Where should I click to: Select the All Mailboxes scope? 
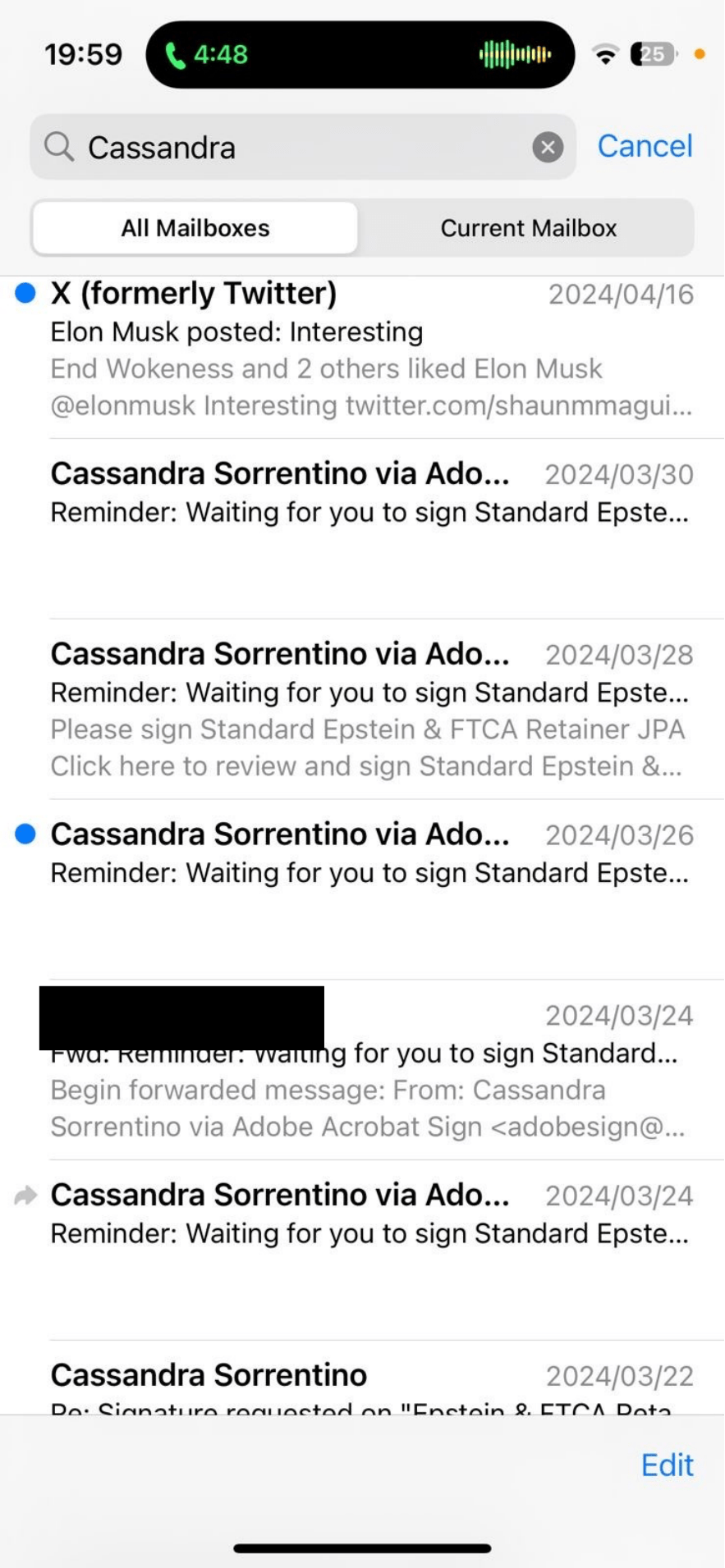pyautogui.click(x=195, y=228)
